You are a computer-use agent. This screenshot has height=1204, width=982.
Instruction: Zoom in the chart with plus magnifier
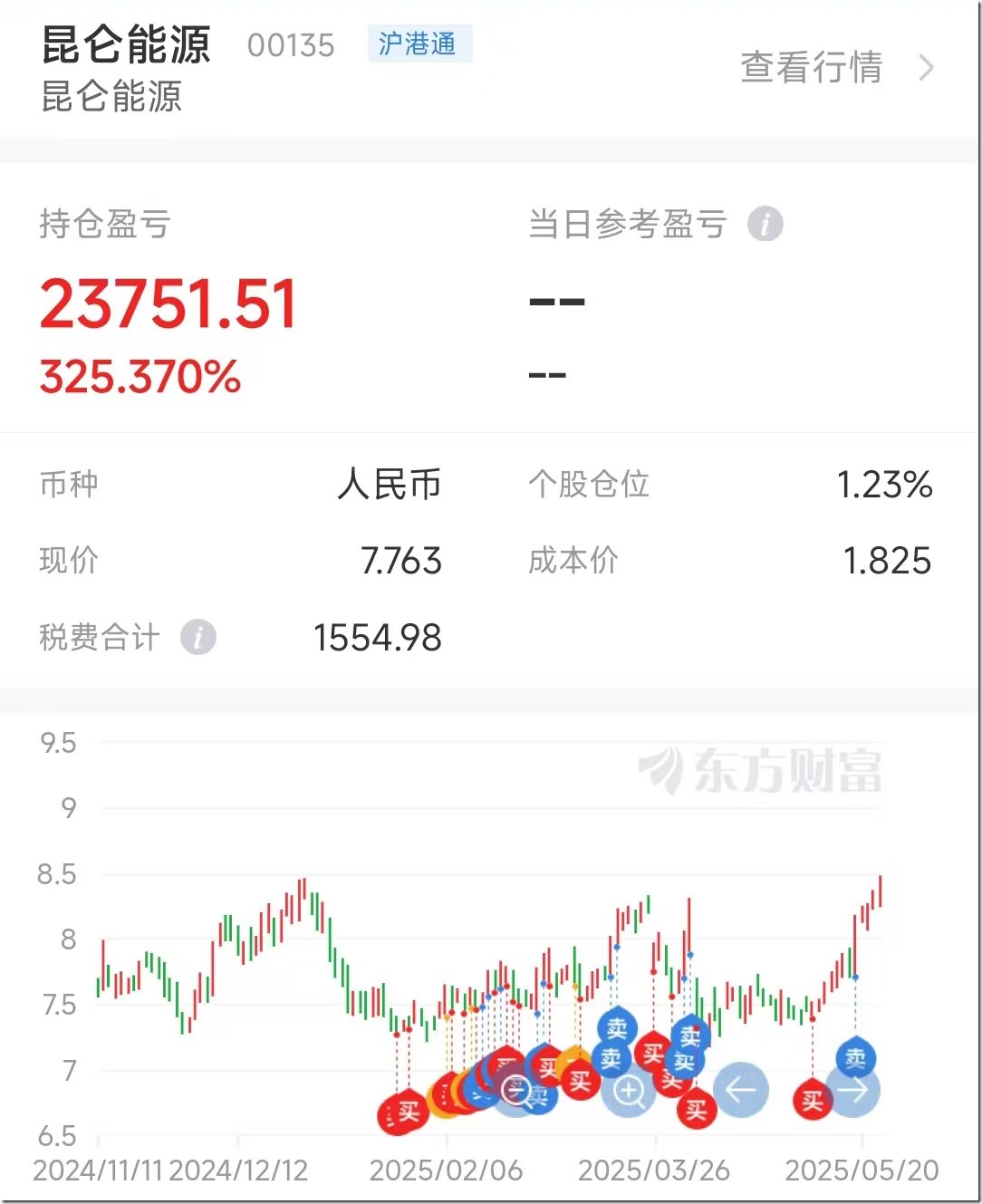click(629, 1091)
